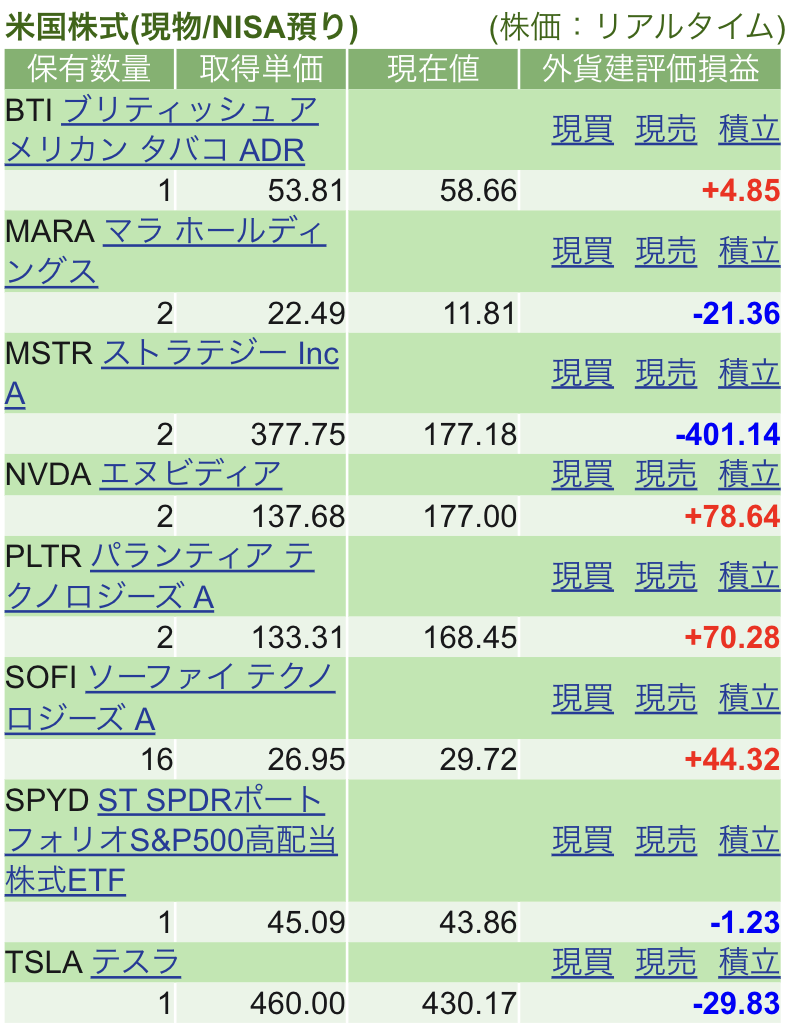
Task: Tap 積立 for BTI
Action: (748, 130)
